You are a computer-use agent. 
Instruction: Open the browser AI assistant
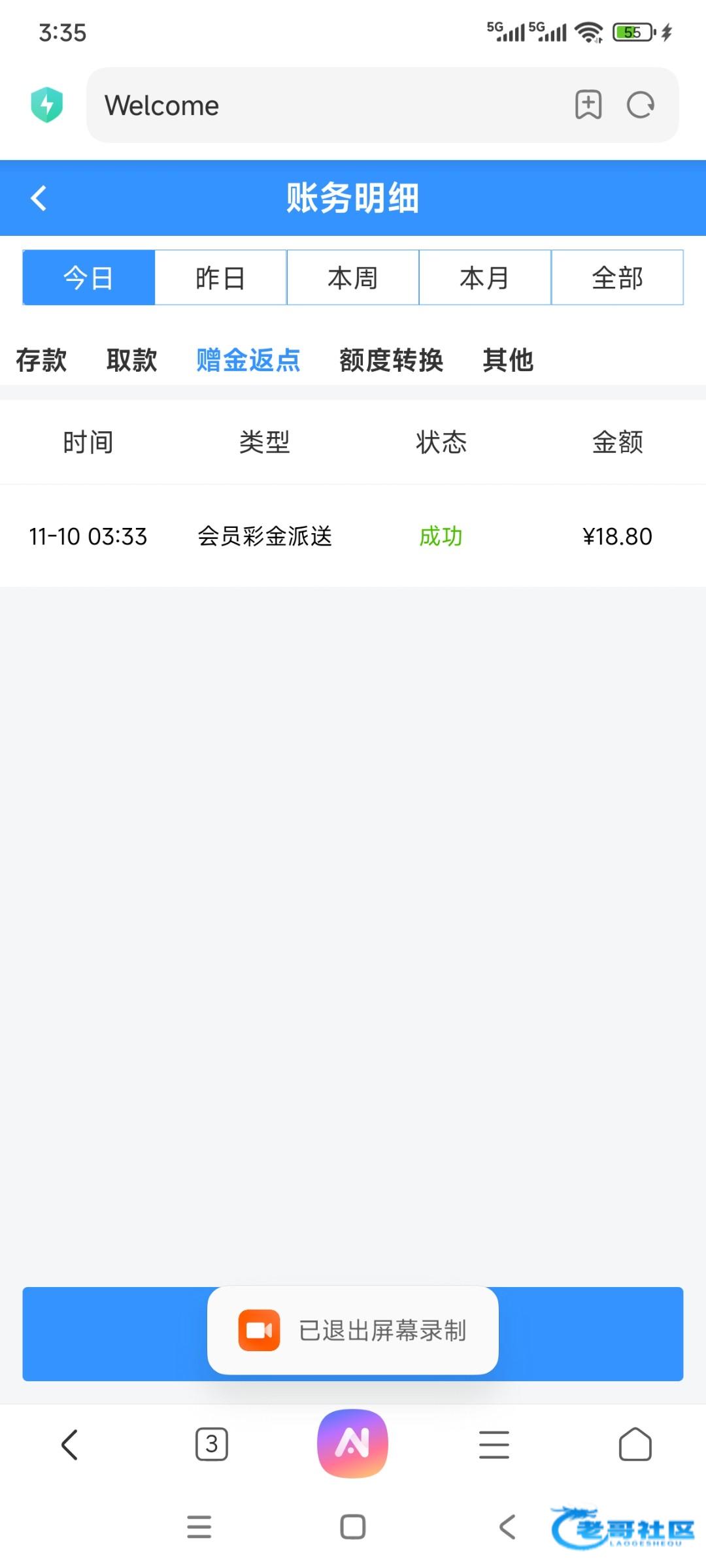click(x=353, y=1444)
